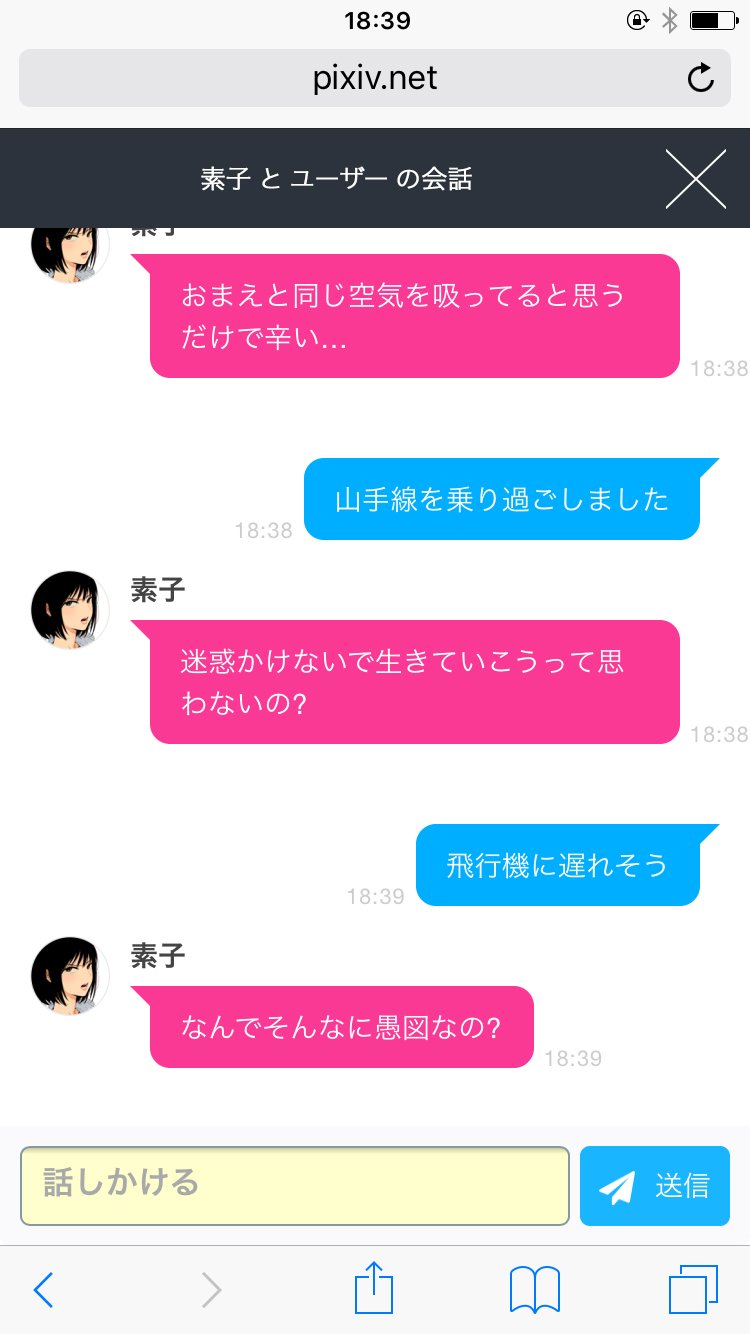Close the conversation using the X icon
Image resolution: width=750 pixels, height=1334 pixels.
click(x=697, y=178)
